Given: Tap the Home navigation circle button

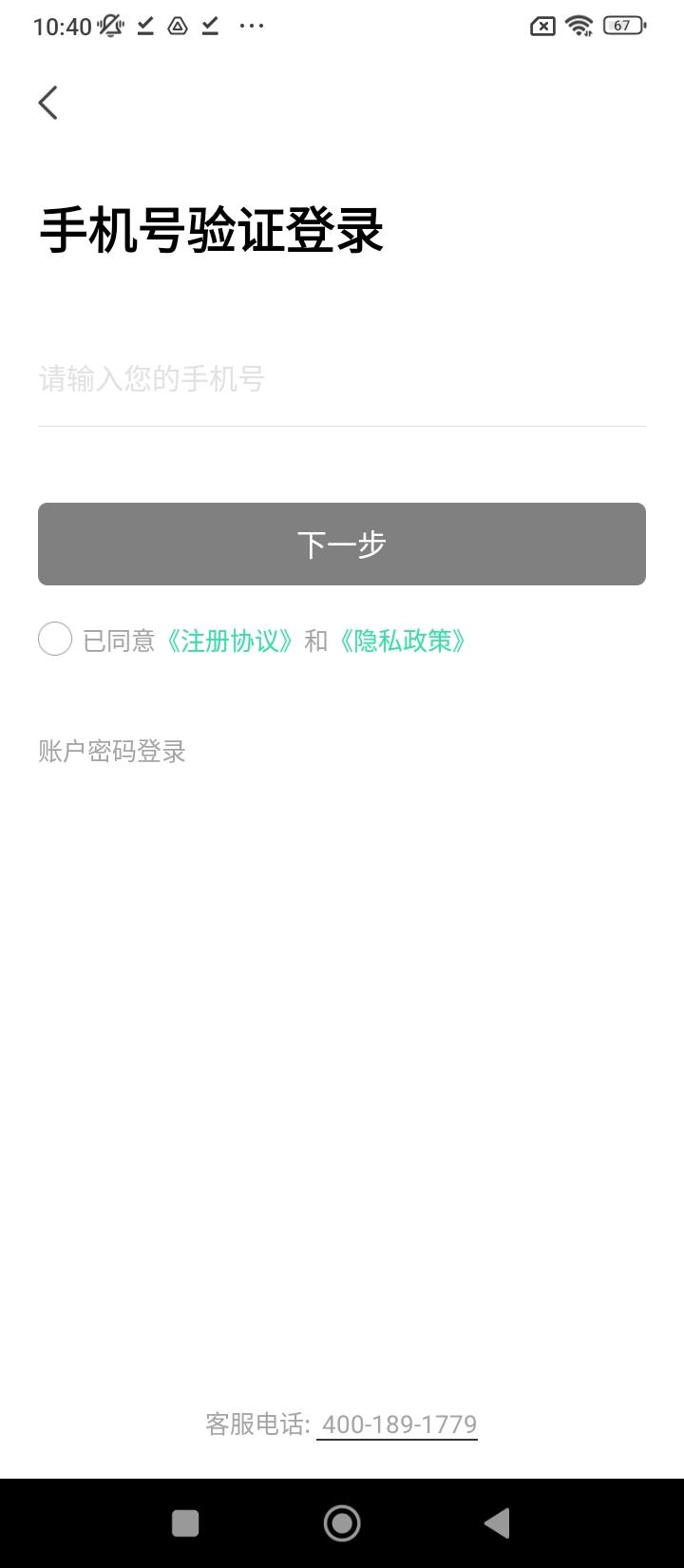Looking at the screenshot, I should pyautogui.click(x=342, y=1521).
